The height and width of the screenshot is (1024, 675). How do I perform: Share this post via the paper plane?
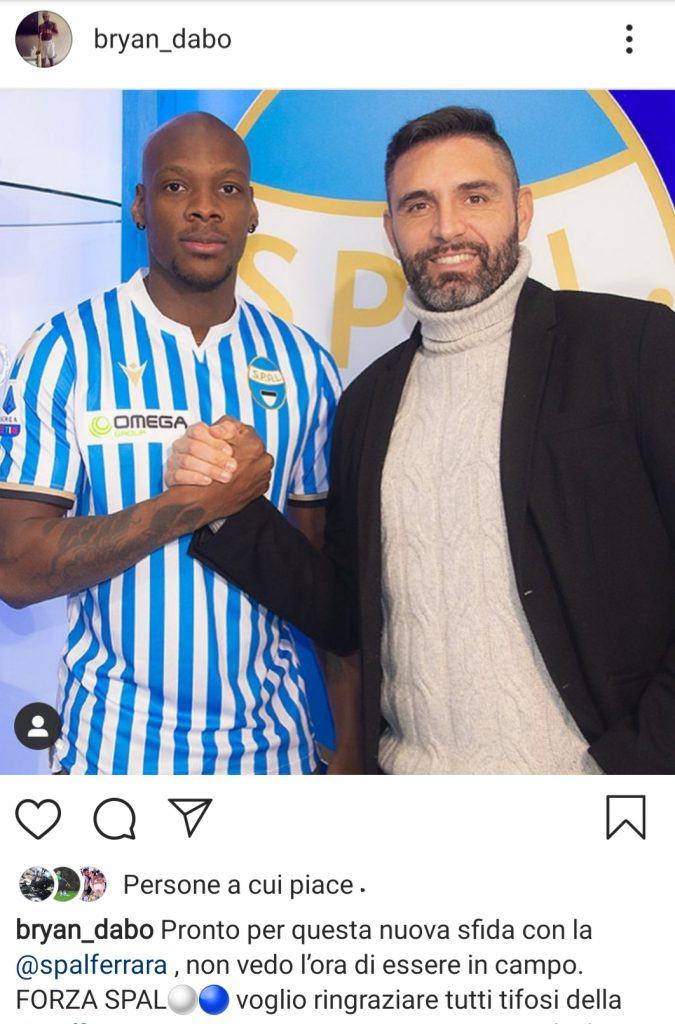189,818
